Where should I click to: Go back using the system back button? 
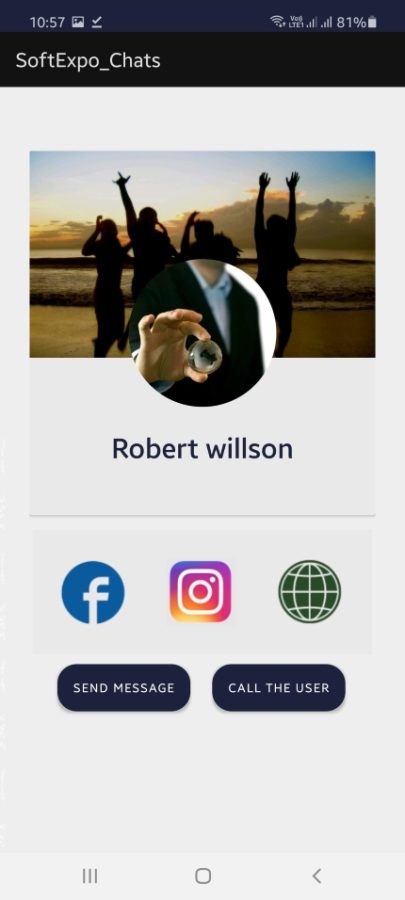pos(316,876)
